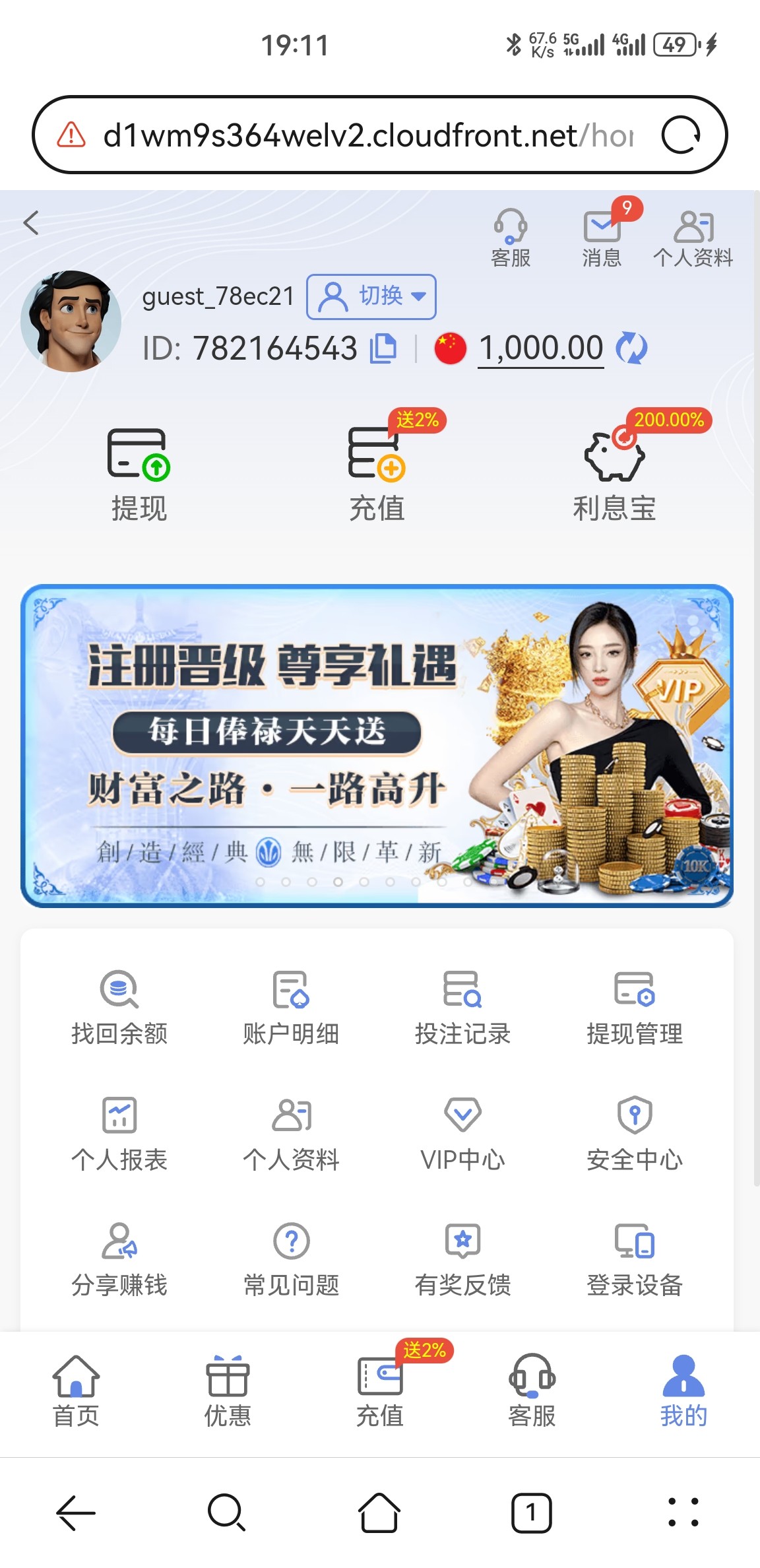
Task: View 账户明细
Action: pos(291,1007)
